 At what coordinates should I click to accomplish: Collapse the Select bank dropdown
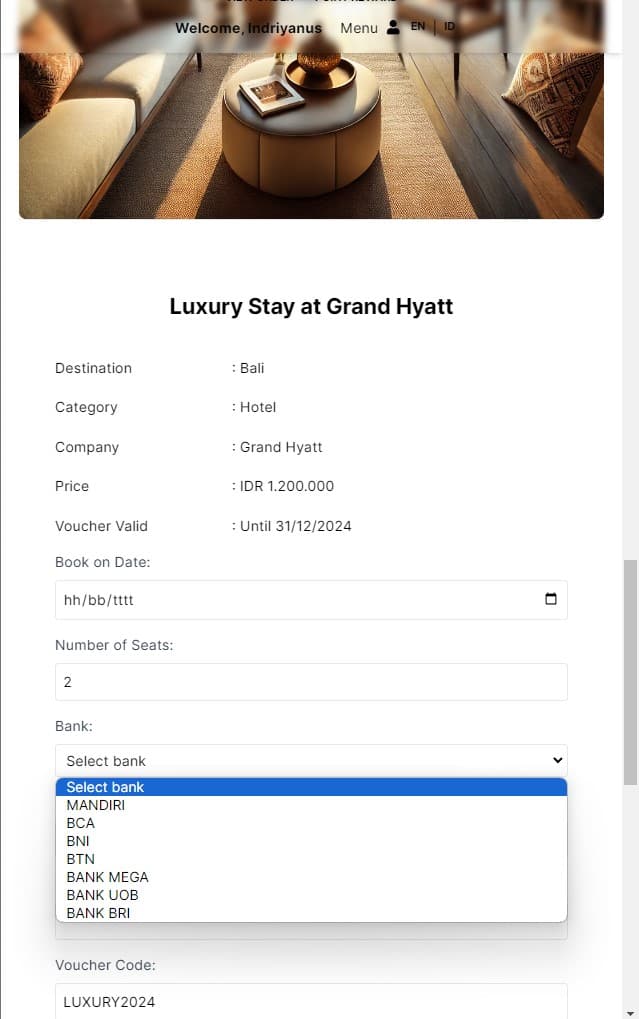(310, 761)
